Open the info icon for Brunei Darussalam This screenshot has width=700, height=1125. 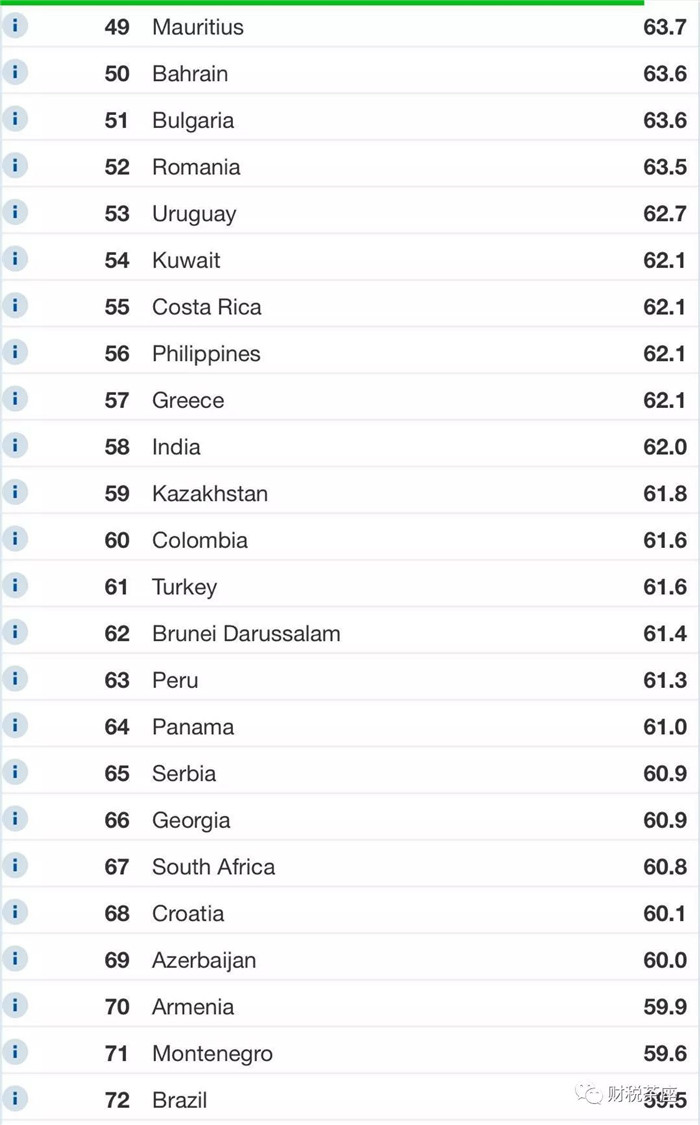click(15, 632)
